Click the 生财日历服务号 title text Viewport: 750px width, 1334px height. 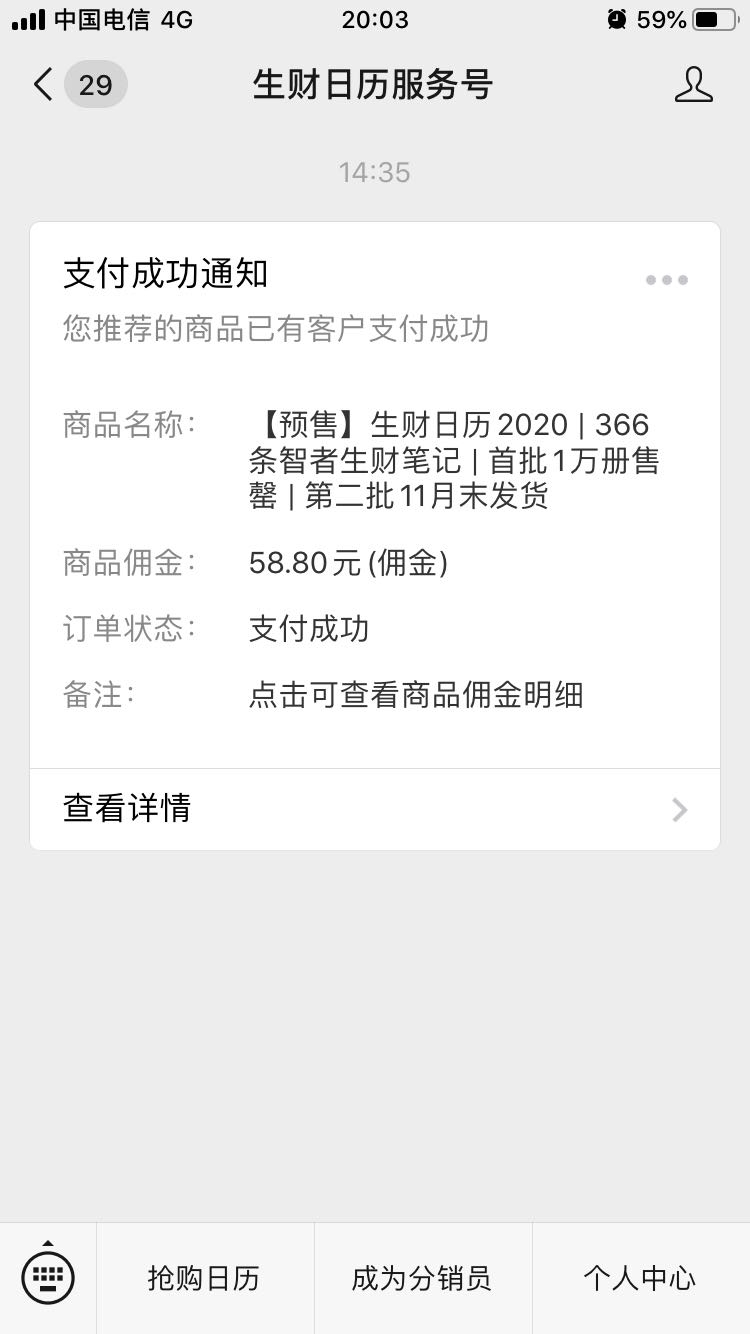[375, 85]
